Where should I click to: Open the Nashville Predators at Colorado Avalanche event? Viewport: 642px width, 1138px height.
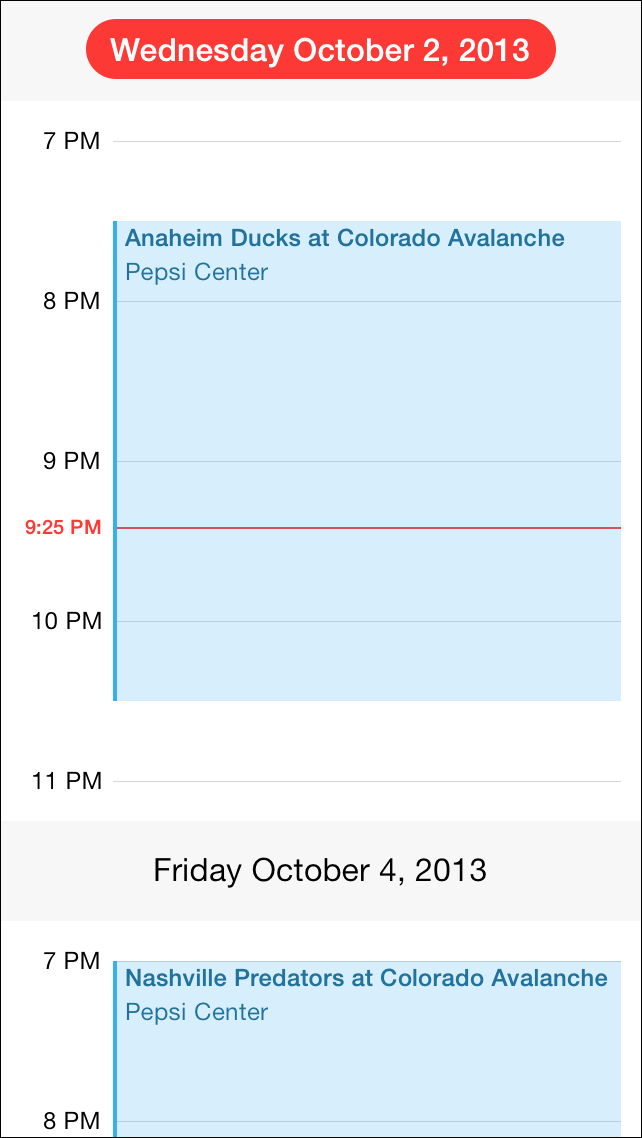pos(368,1040)
